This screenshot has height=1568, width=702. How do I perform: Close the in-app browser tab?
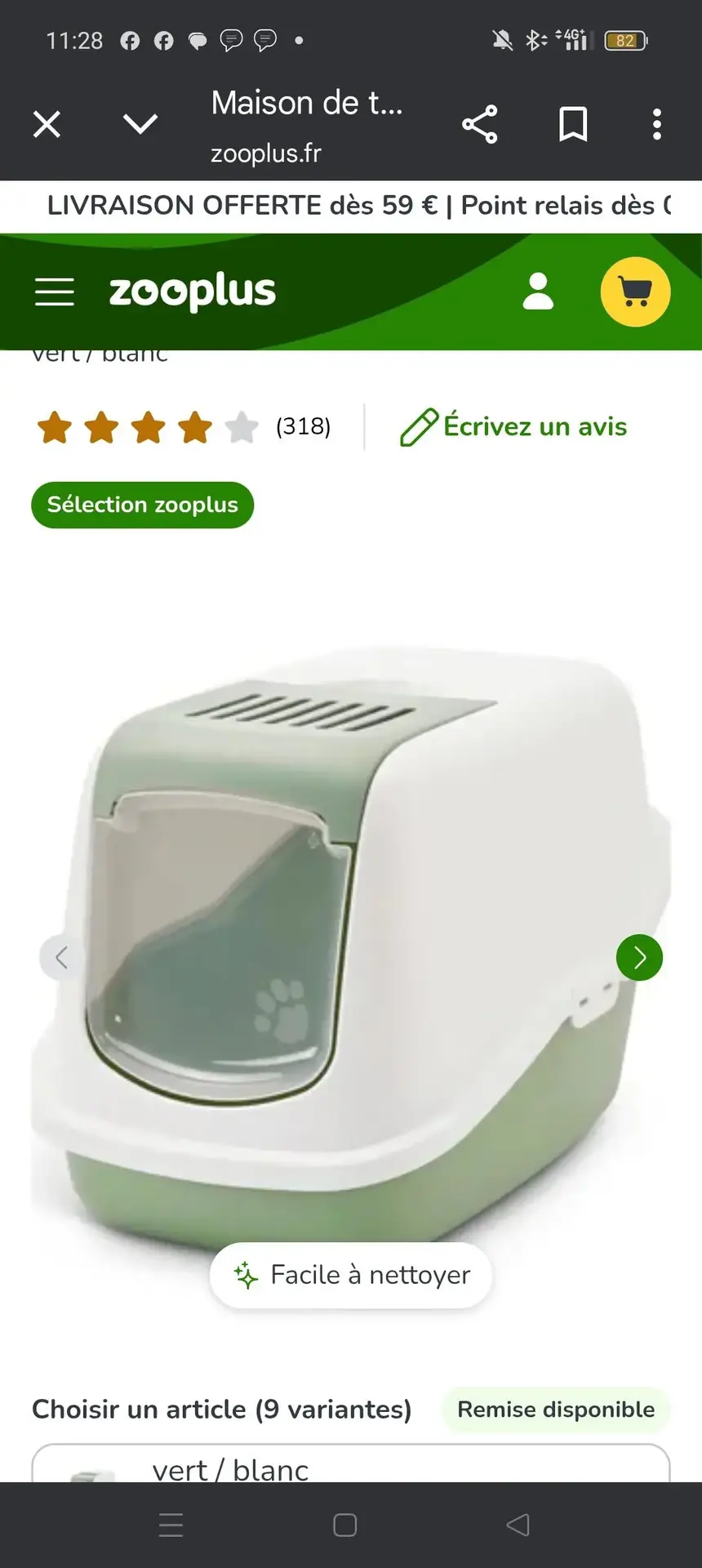coord(47,125)
